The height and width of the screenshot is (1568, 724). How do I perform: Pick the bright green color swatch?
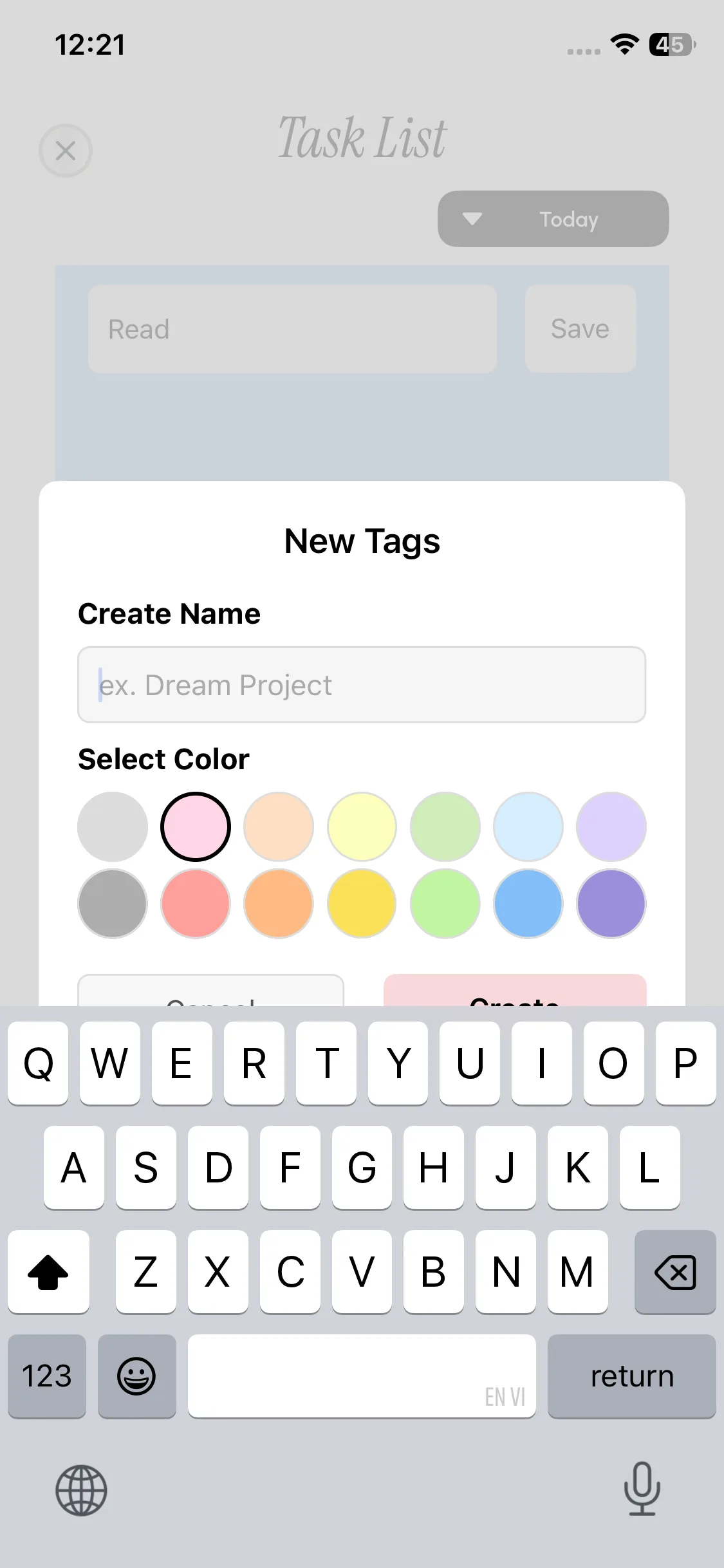[445, 903]
